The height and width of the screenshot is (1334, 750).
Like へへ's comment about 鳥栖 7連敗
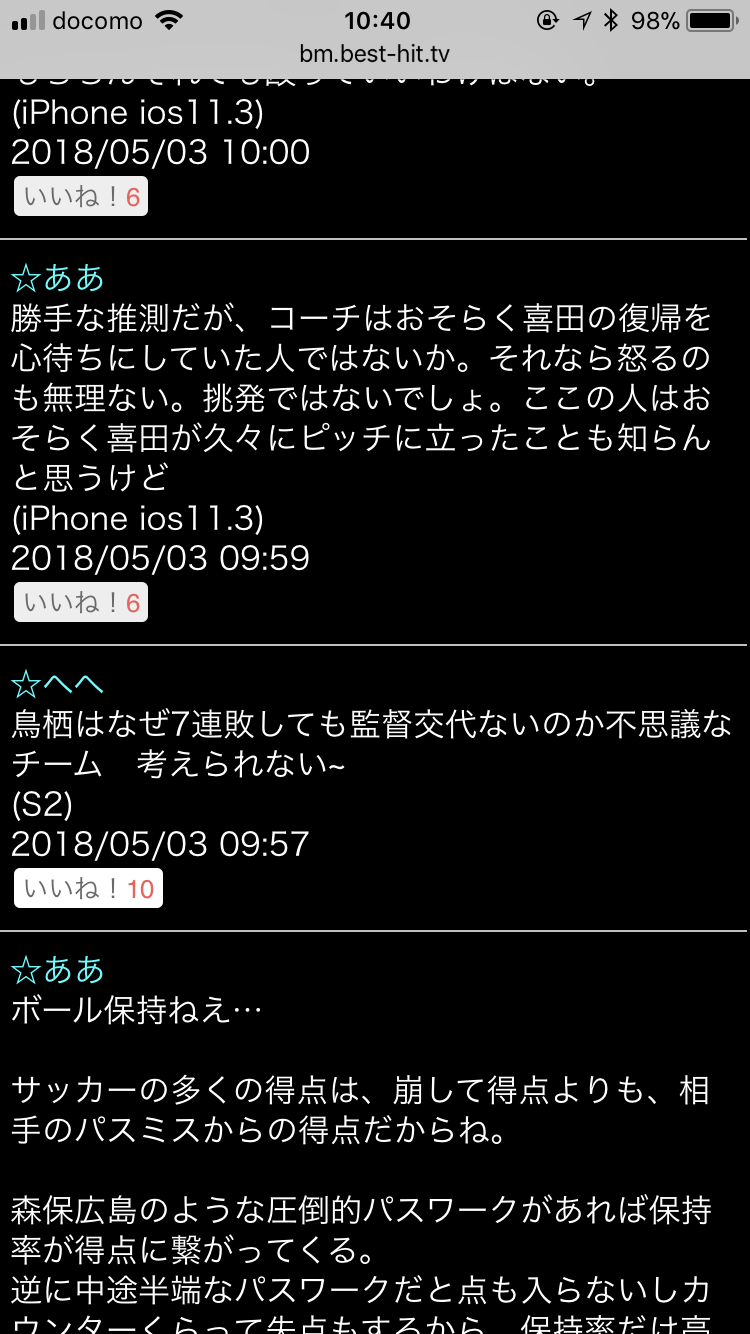coord(88,888)
